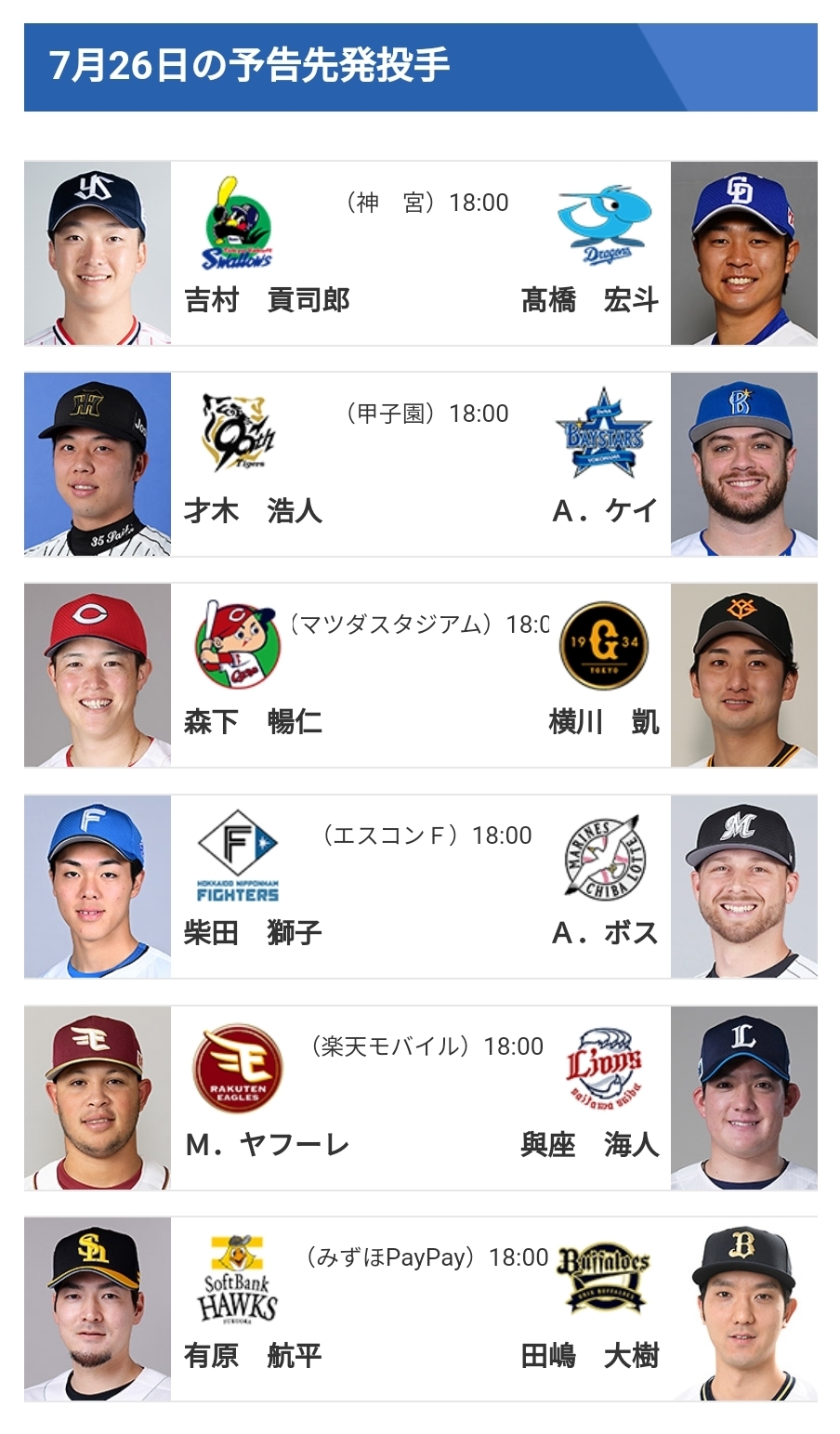840x1434 pixels.
Task: Open the Swallows vs Dragons game card
Action: [x=420, y=254]
